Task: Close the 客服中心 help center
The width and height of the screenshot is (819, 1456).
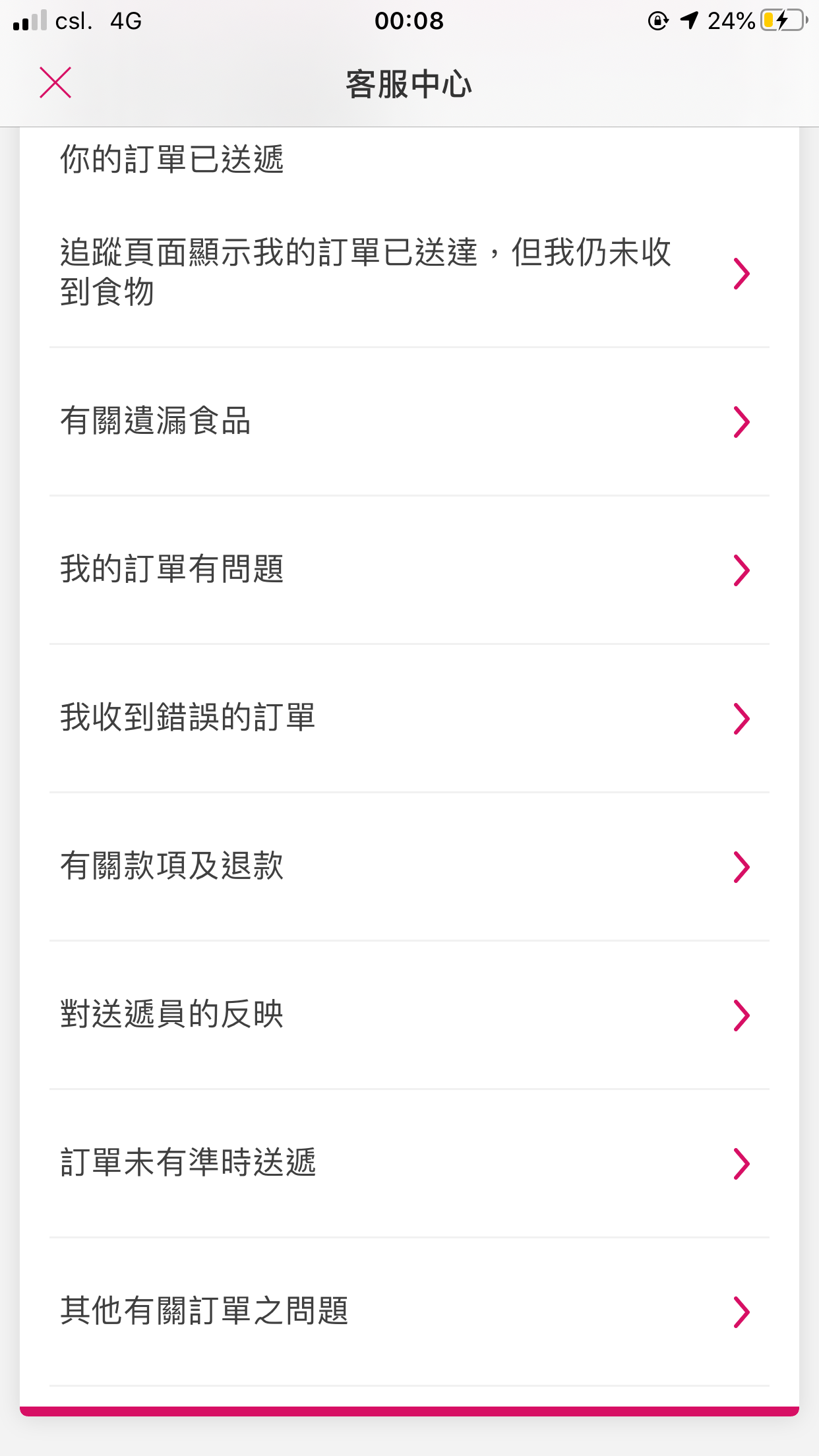Action: tap(55, 83)
